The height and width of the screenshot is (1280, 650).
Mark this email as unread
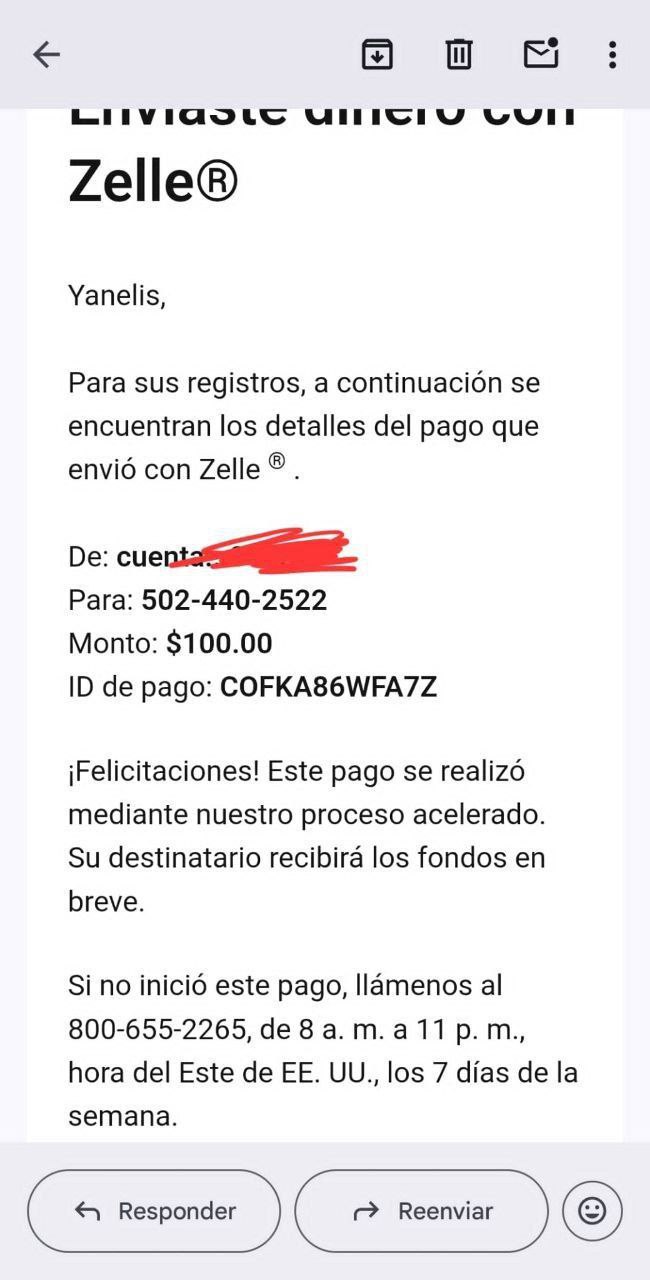pyautogui.click(x=541, y=53)
